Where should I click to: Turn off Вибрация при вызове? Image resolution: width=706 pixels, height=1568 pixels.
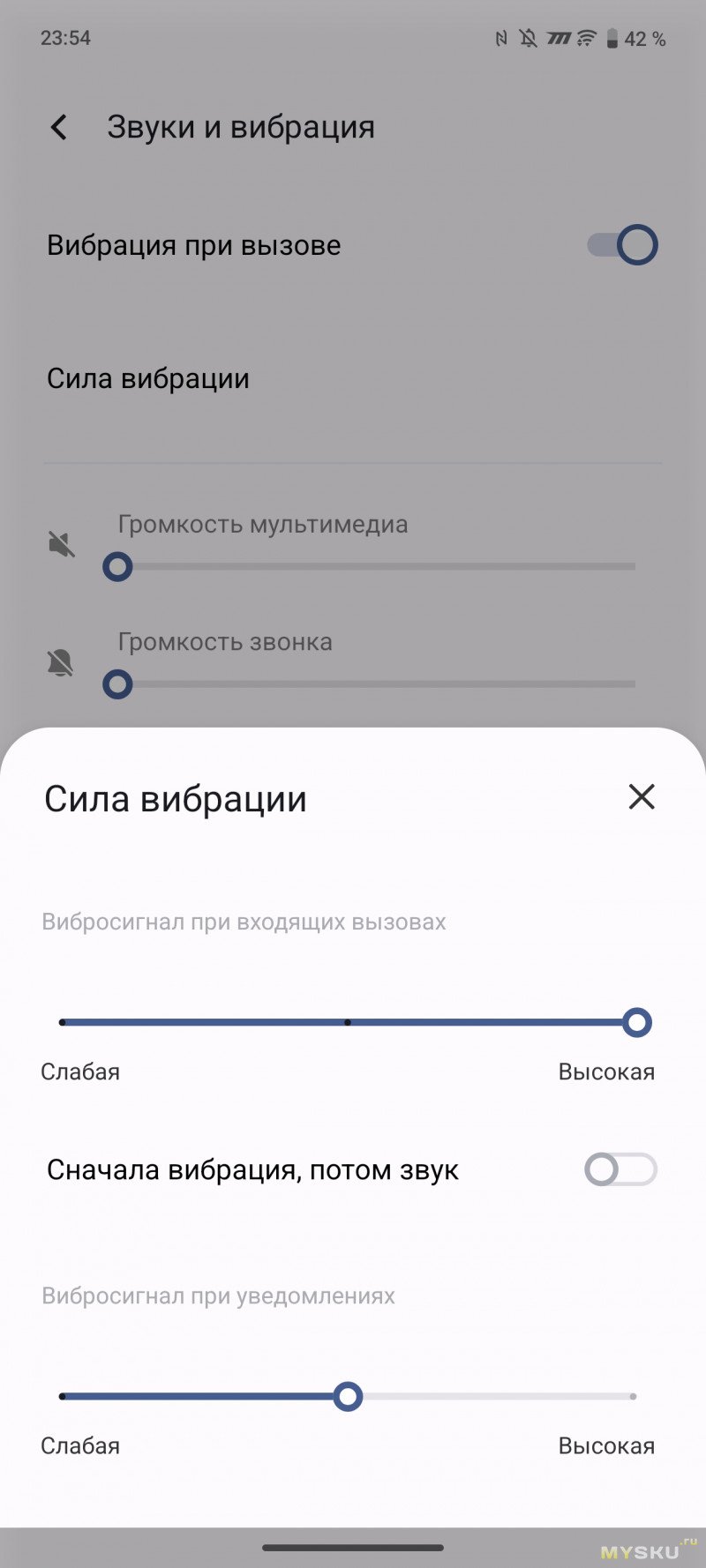pyautogui.click(x=623, y=245)
